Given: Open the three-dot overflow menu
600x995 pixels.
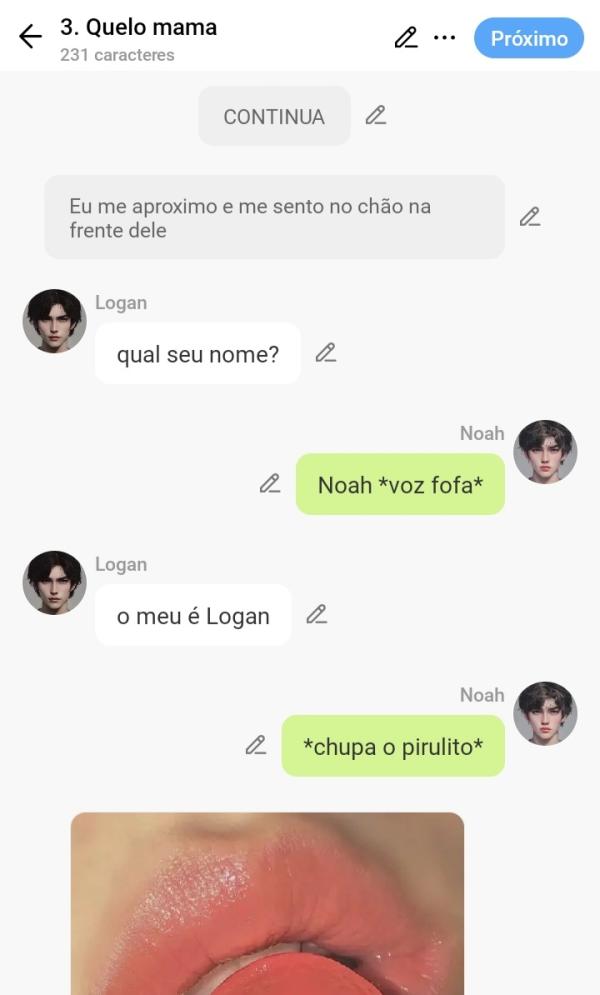Looking at the screenshot, I should click(445, 38).
